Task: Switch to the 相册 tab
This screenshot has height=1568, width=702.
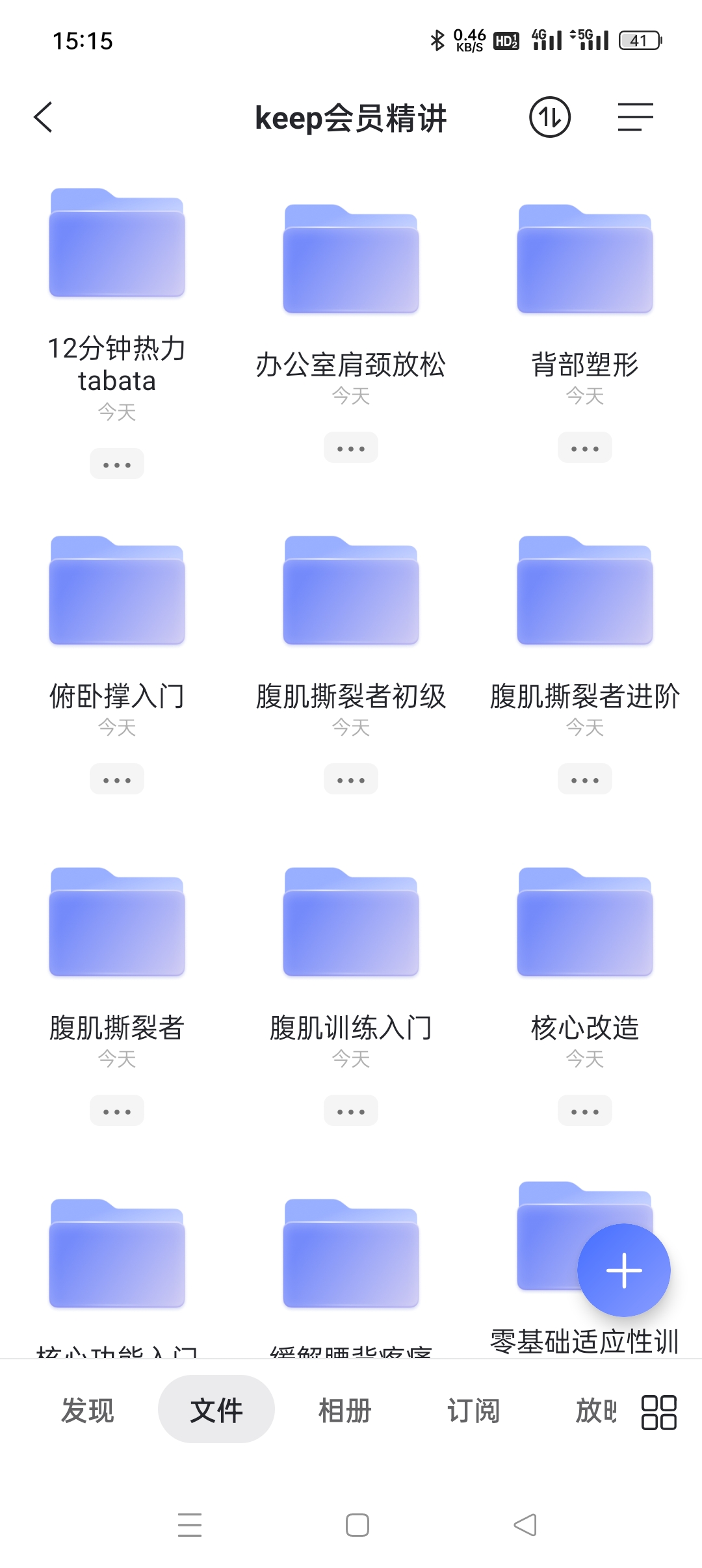Action: [345, 1410]
